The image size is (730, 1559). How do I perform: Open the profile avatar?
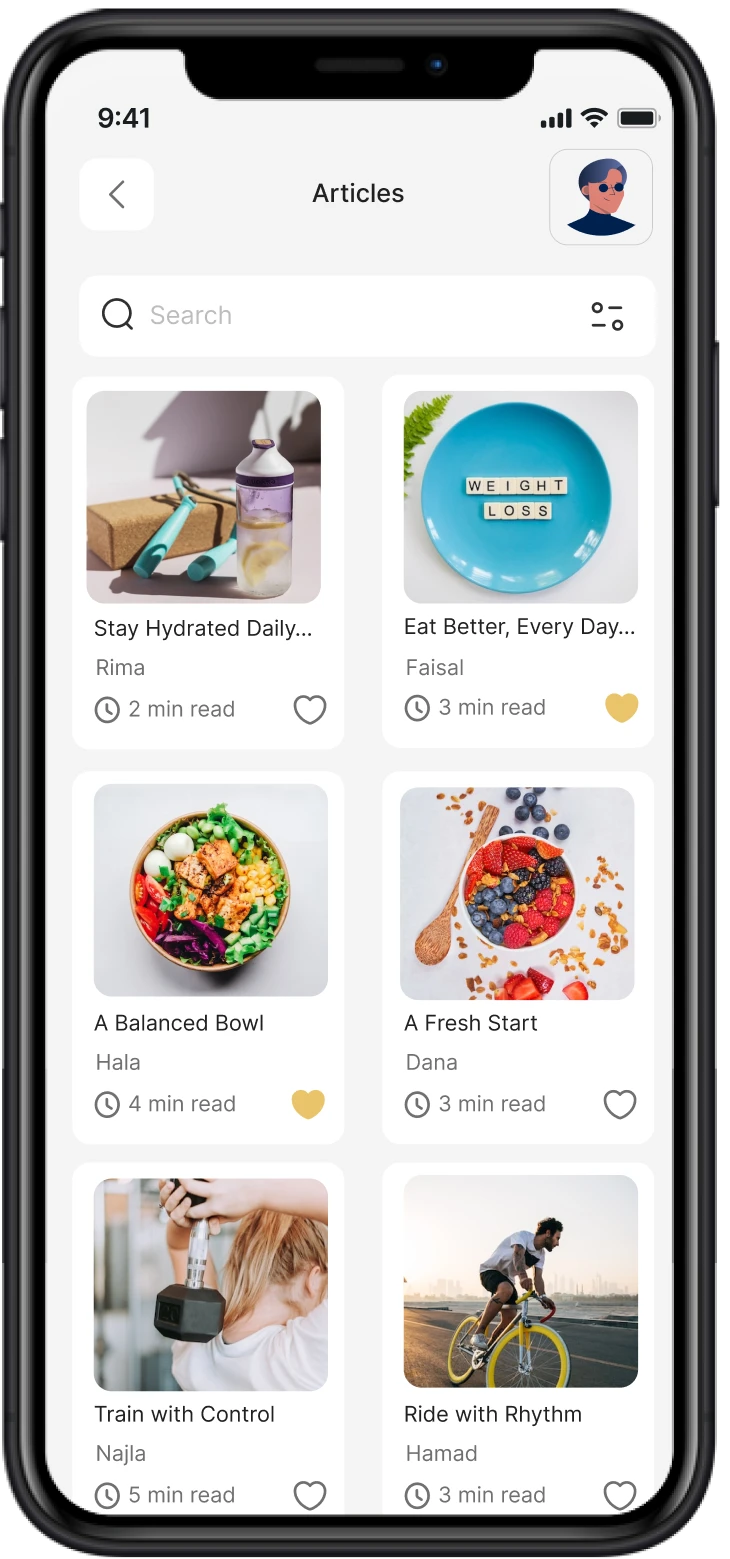click(601, 197)
